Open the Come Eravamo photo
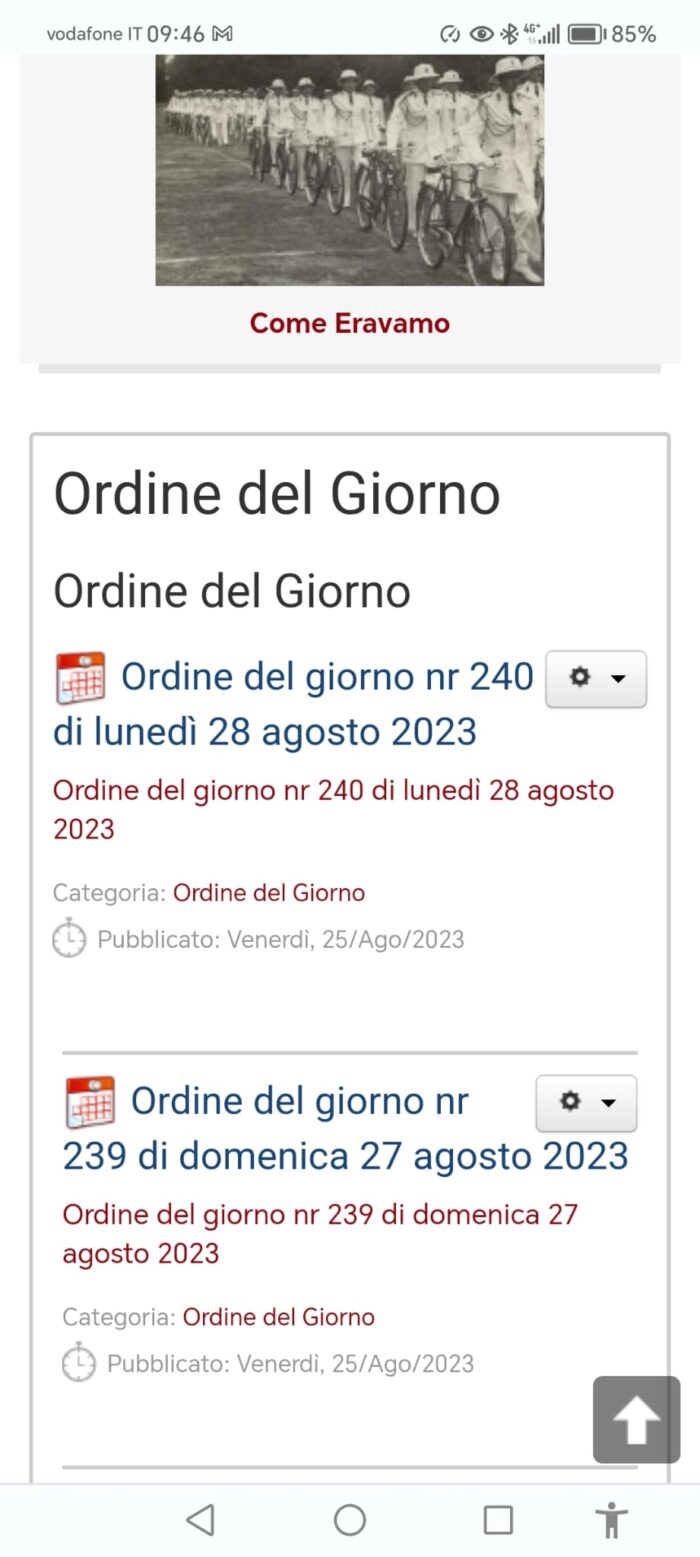 tap(349, 170)
